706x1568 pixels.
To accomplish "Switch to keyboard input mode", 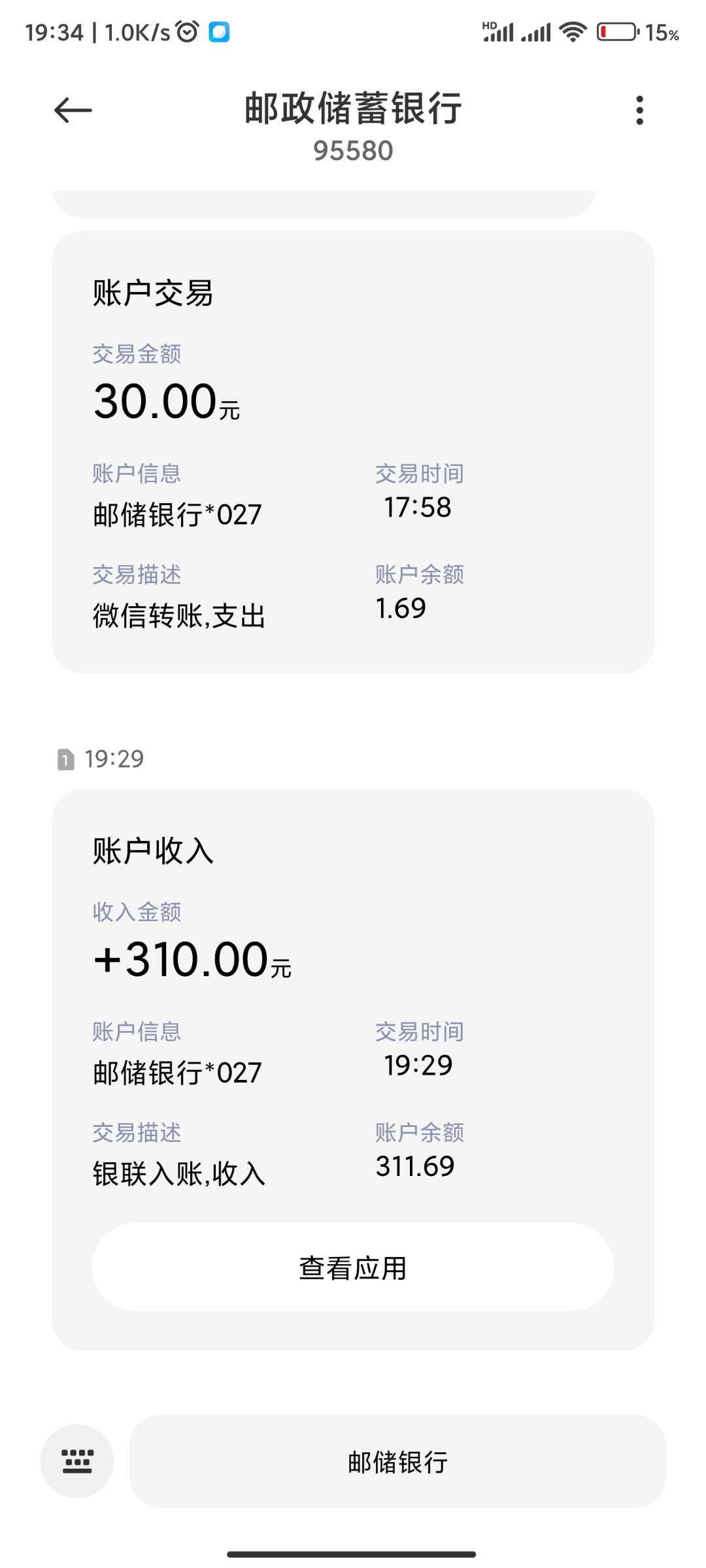I will point(77,1461).
